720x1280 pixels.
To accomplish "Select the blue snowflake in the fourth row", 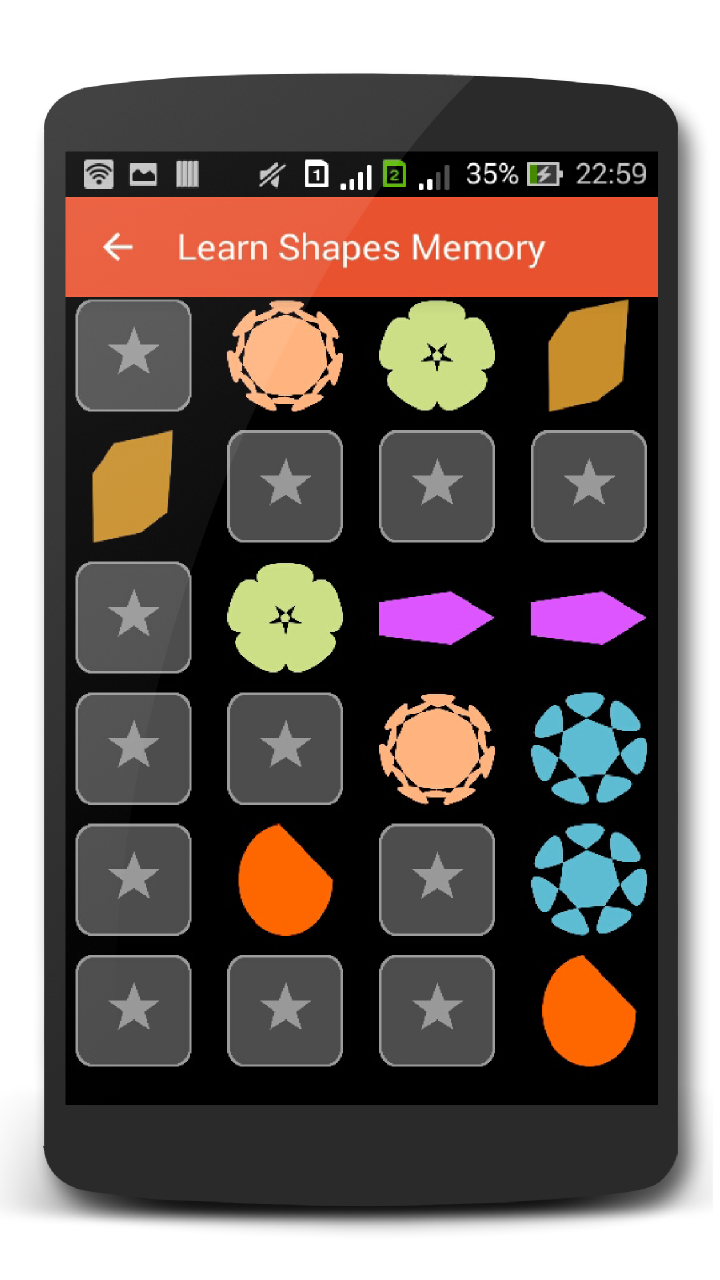I will [x=589, y=749].
